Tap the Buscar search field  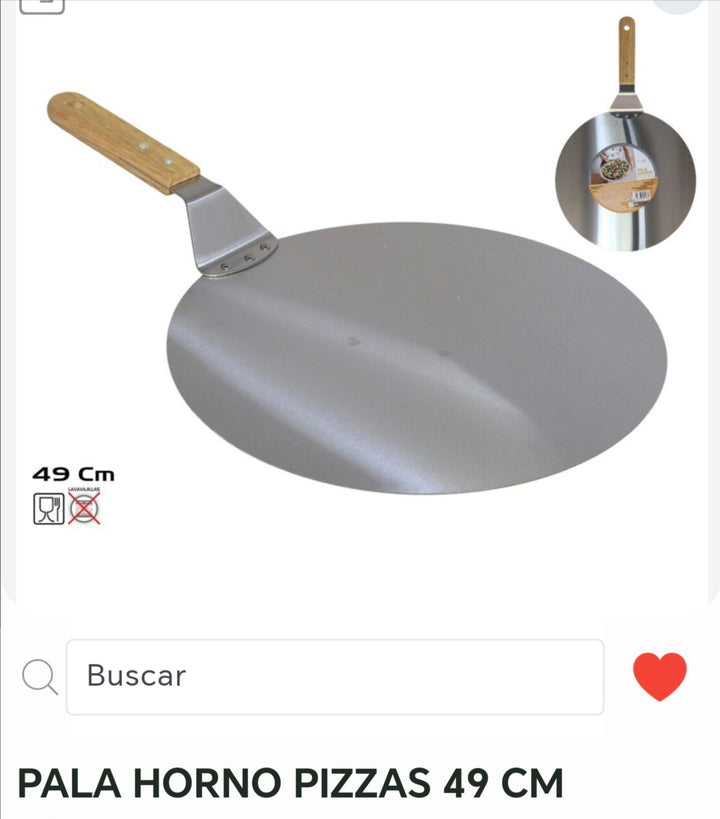335,677
